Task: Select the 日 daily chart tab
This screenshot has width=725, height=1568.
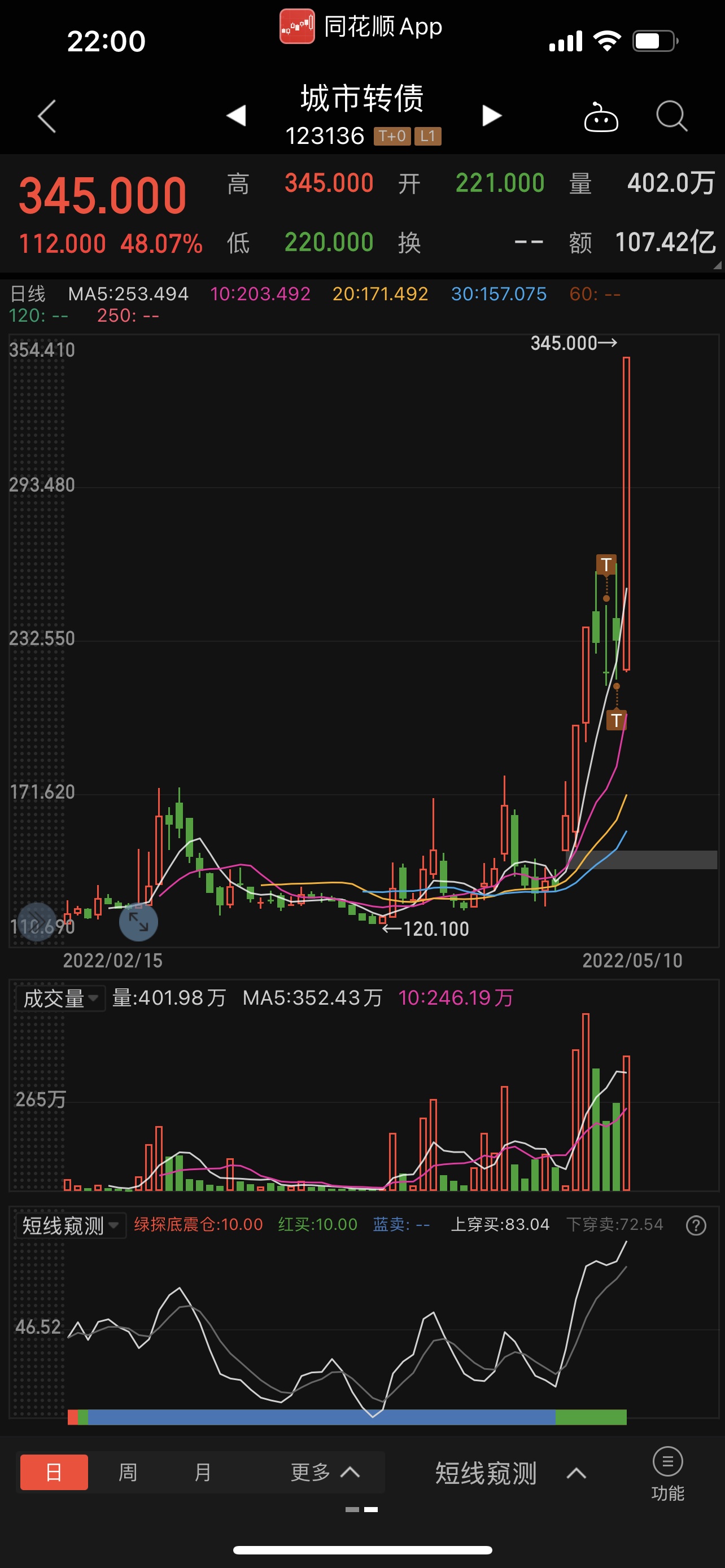Action: [x=54, y=1473]
